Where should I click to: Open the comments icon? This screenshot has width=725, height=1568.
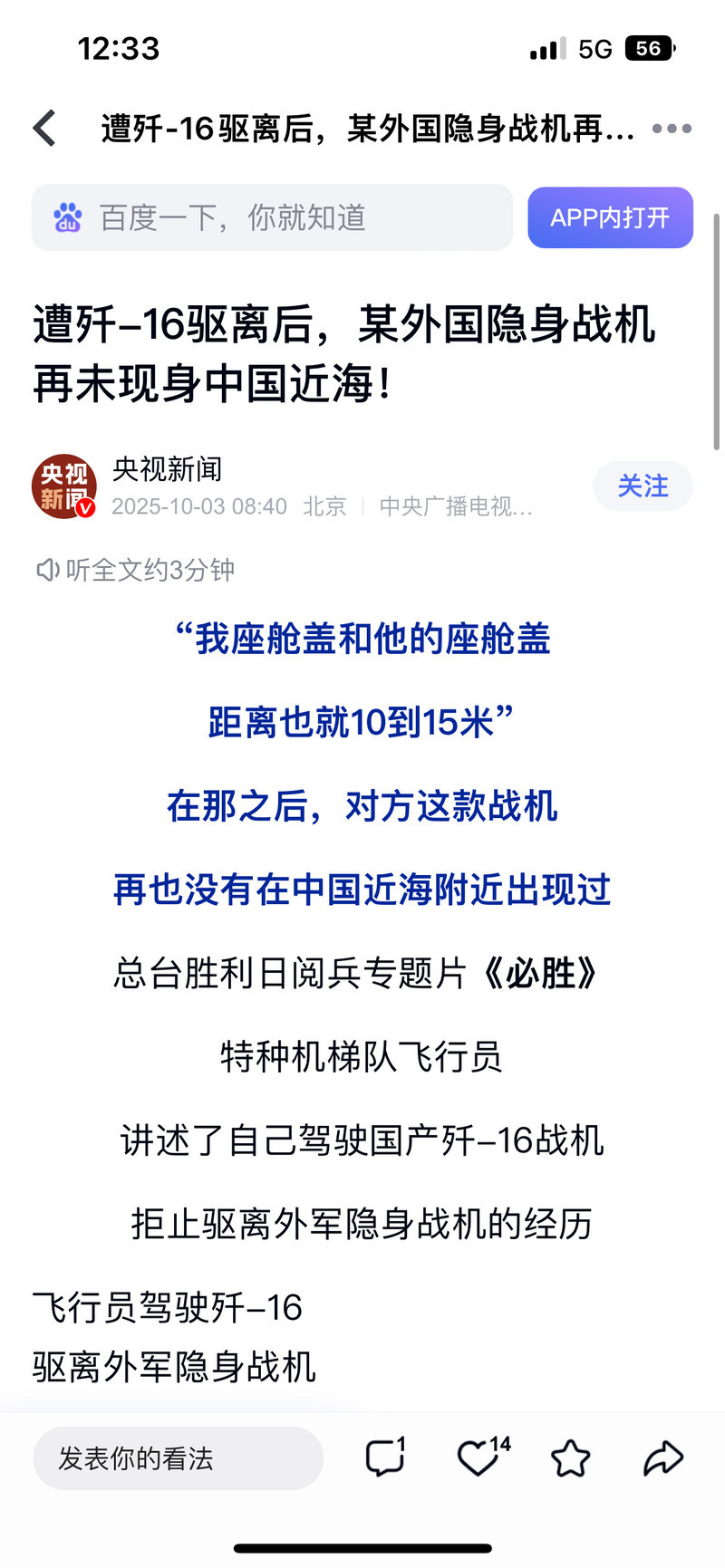click(x=384, y=1458)
